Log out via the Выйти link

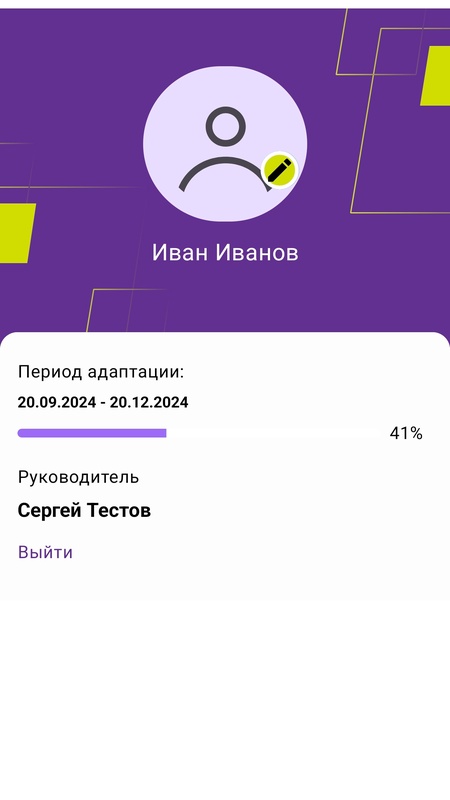[x=45, y=553]
